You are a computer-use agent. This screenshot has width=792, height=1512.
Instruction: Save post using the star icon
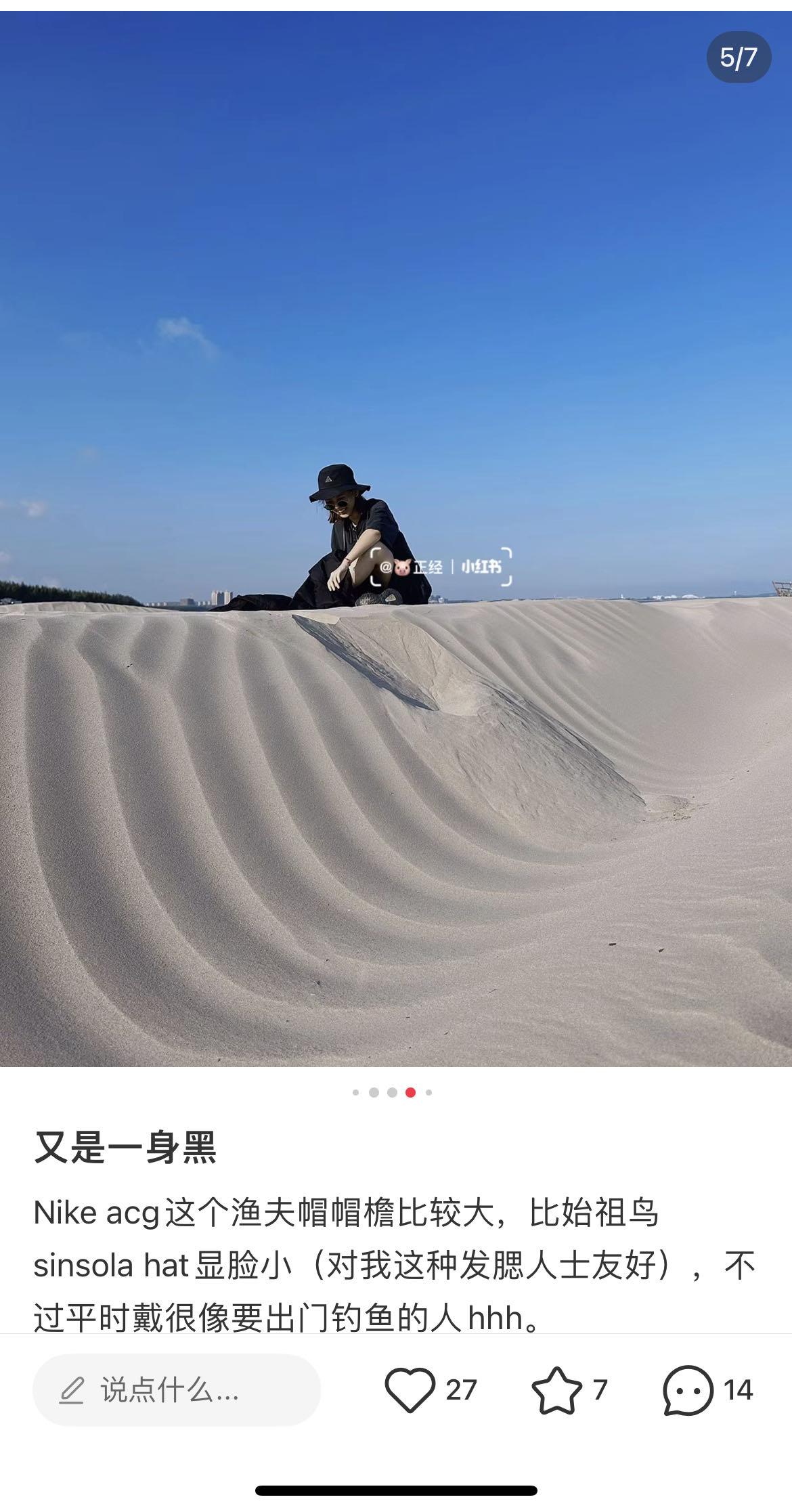(556, 1390)
